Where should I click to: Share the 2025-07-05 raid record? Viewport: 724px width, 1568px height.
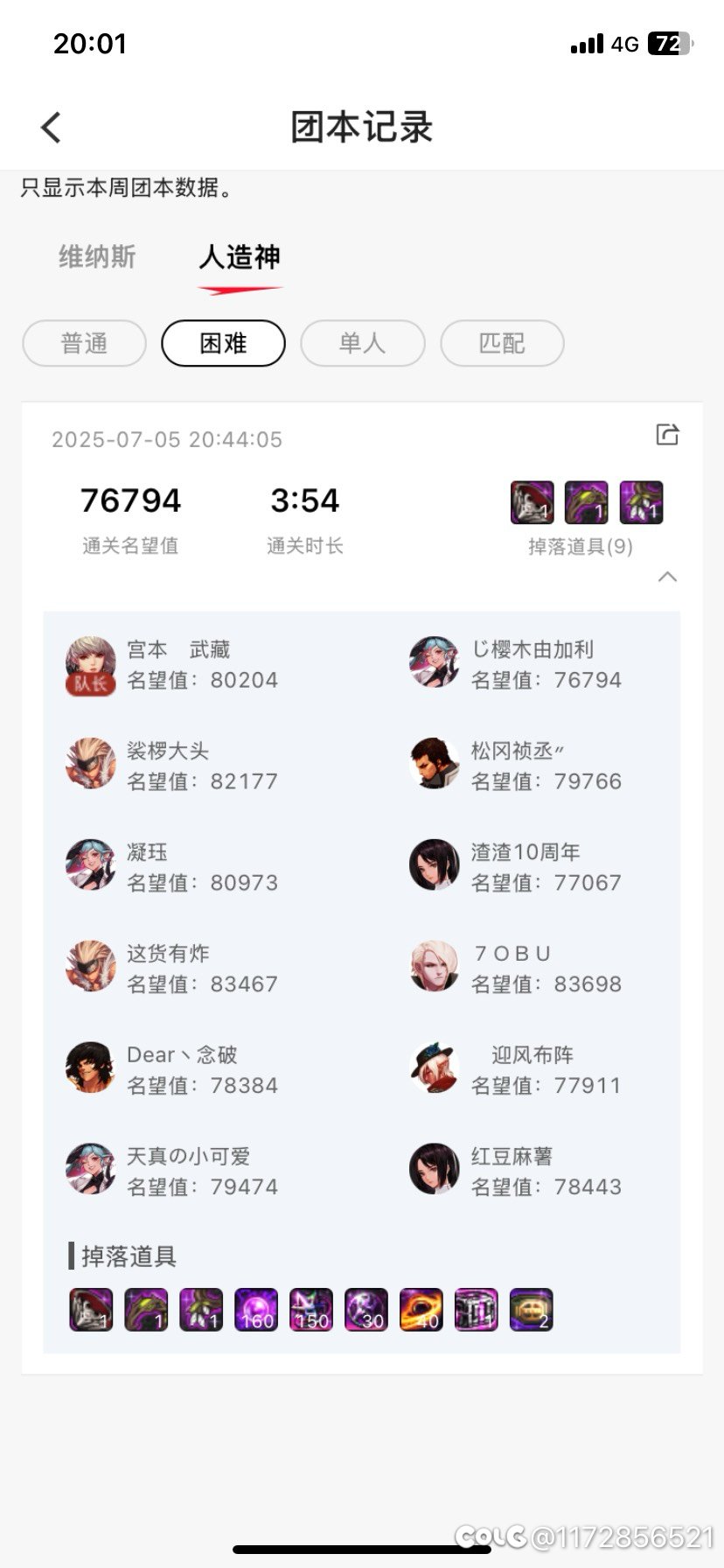pyautogui.click(x=667, y=434)
